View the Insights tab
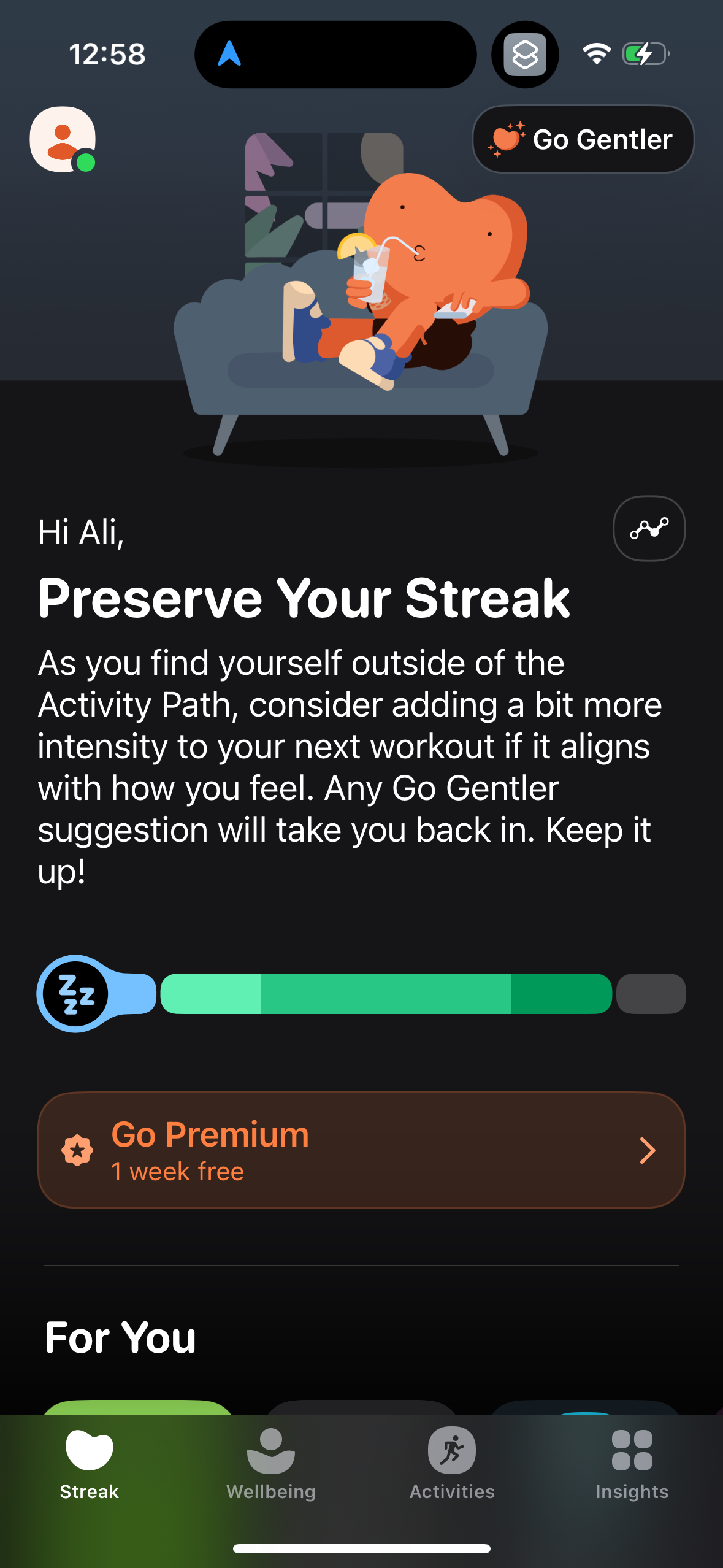Viewport: 723px width, 1568px height. click(632, 1463)
